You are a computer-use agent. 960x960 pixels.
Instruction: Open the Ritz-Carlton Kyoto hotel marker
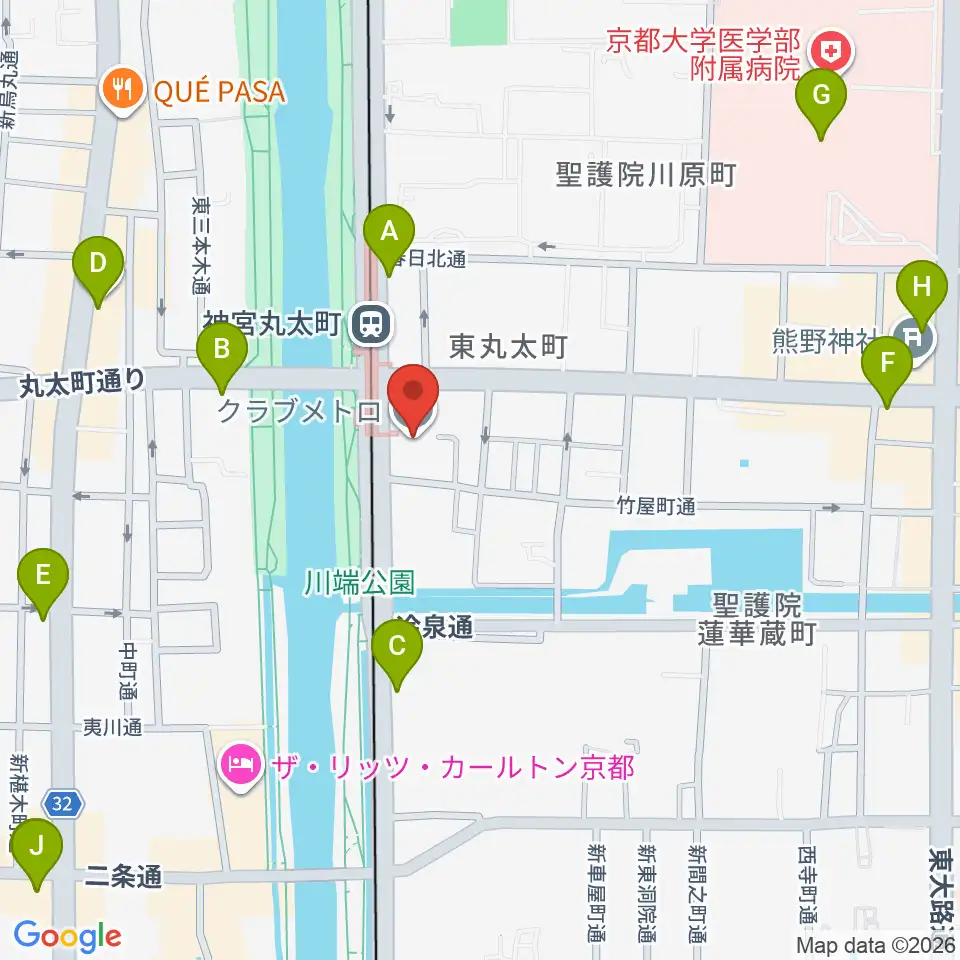[x=241, y=767]
